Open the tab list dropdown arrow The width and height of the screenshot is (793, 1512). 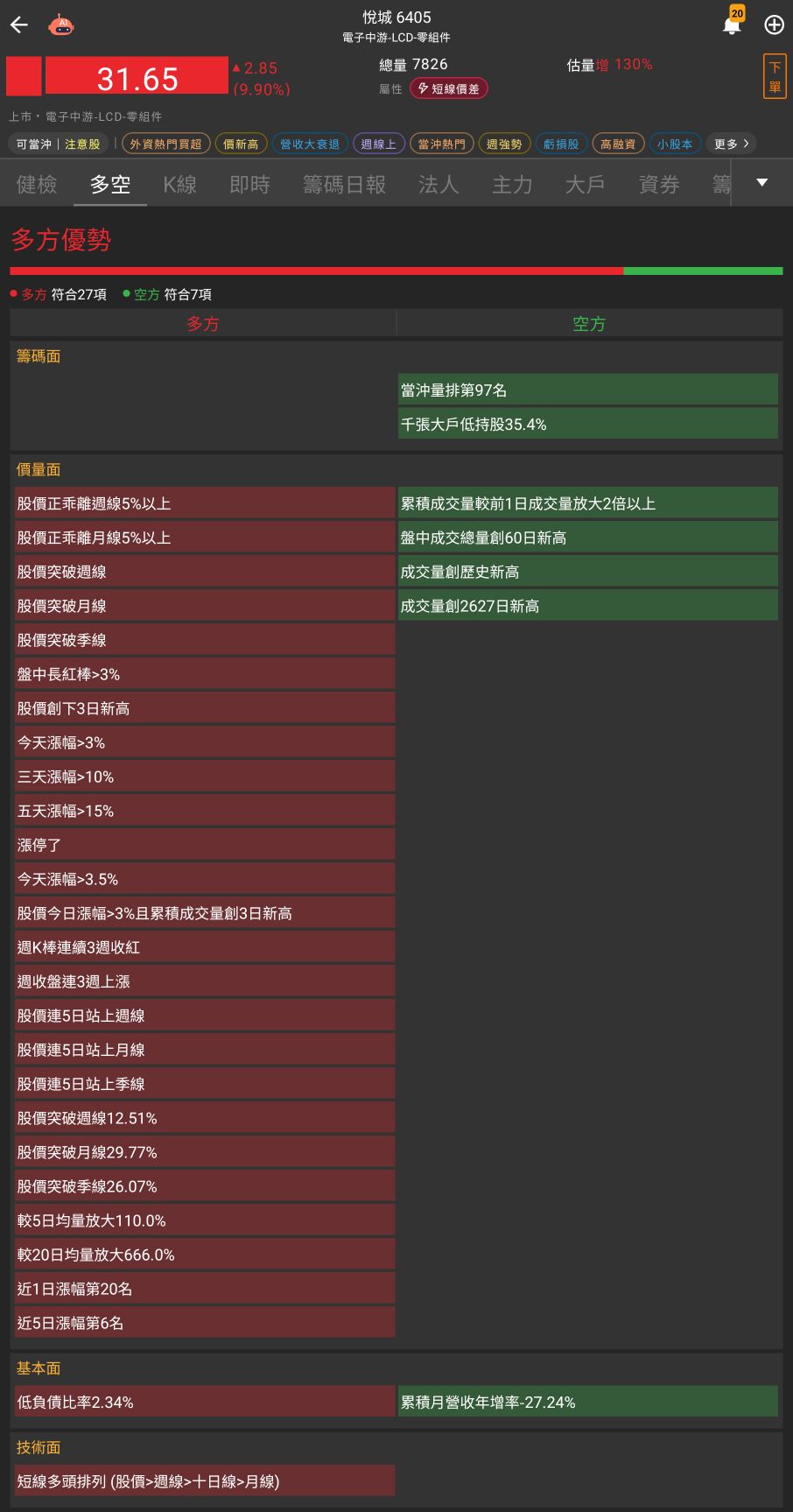click(761, 183)
